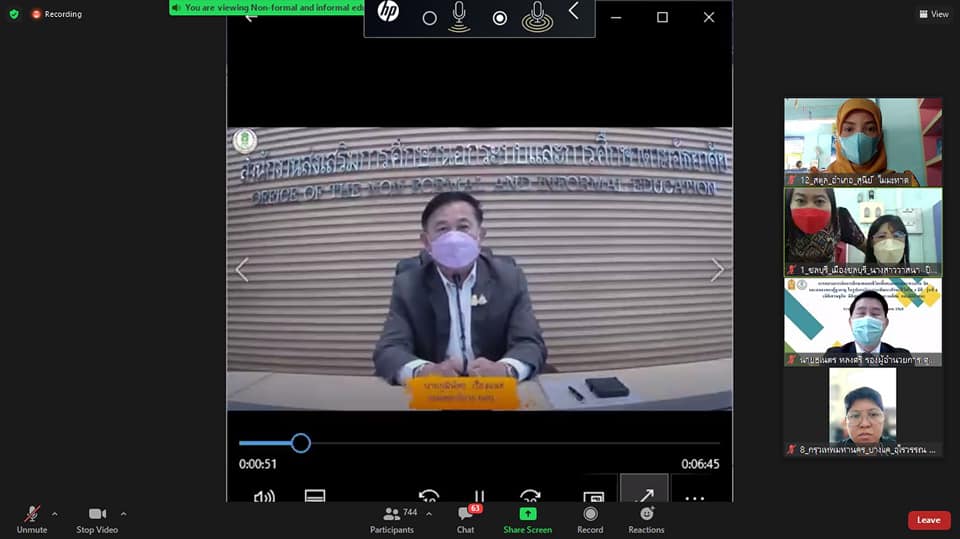This screenshot has height=539, width=960.
Task: Open more options in the video player
Action: tap(694, 496)
